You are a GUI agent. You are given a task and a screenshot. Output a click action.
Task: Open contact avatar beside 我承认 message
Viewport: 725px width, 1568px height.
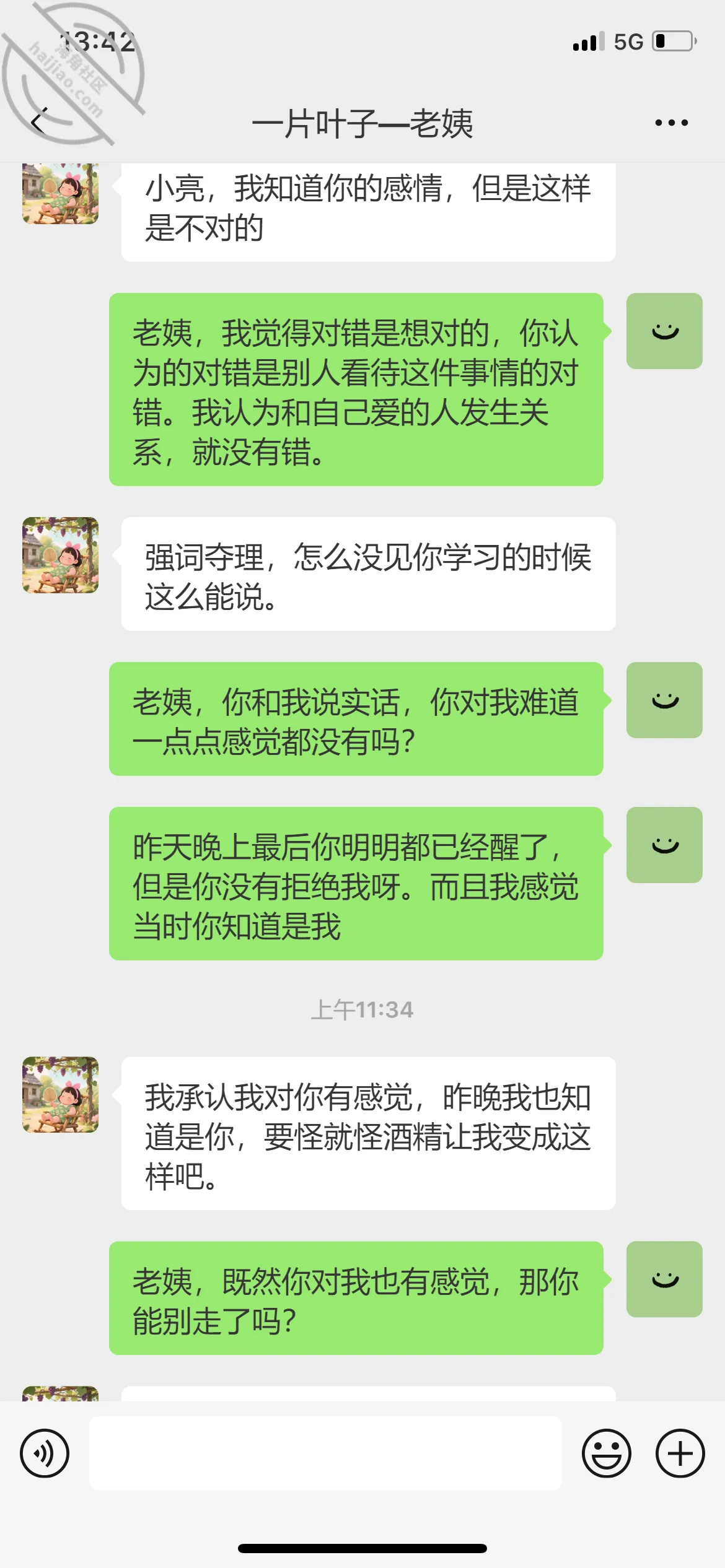pyautogui.click(x=61, y=1095)
